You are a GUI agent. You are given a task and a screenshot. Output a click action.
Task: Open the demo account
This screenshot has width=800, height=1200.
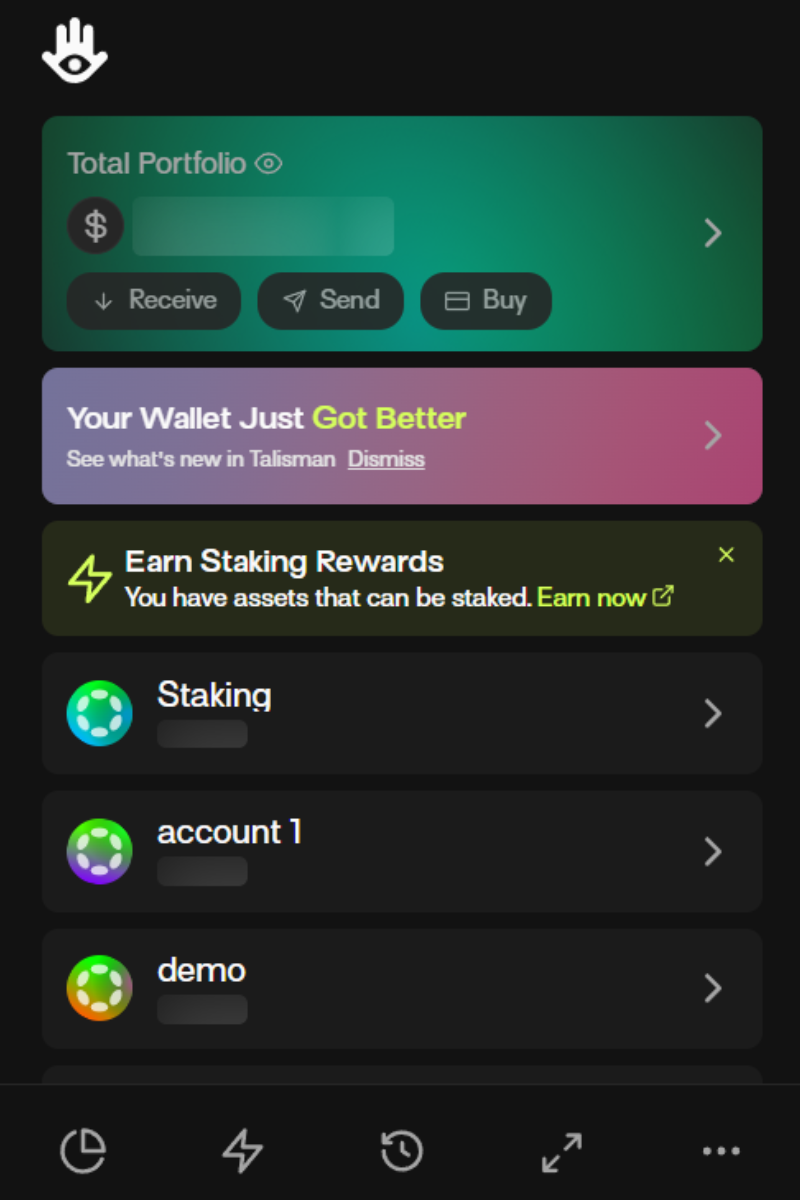coord(401,988)
